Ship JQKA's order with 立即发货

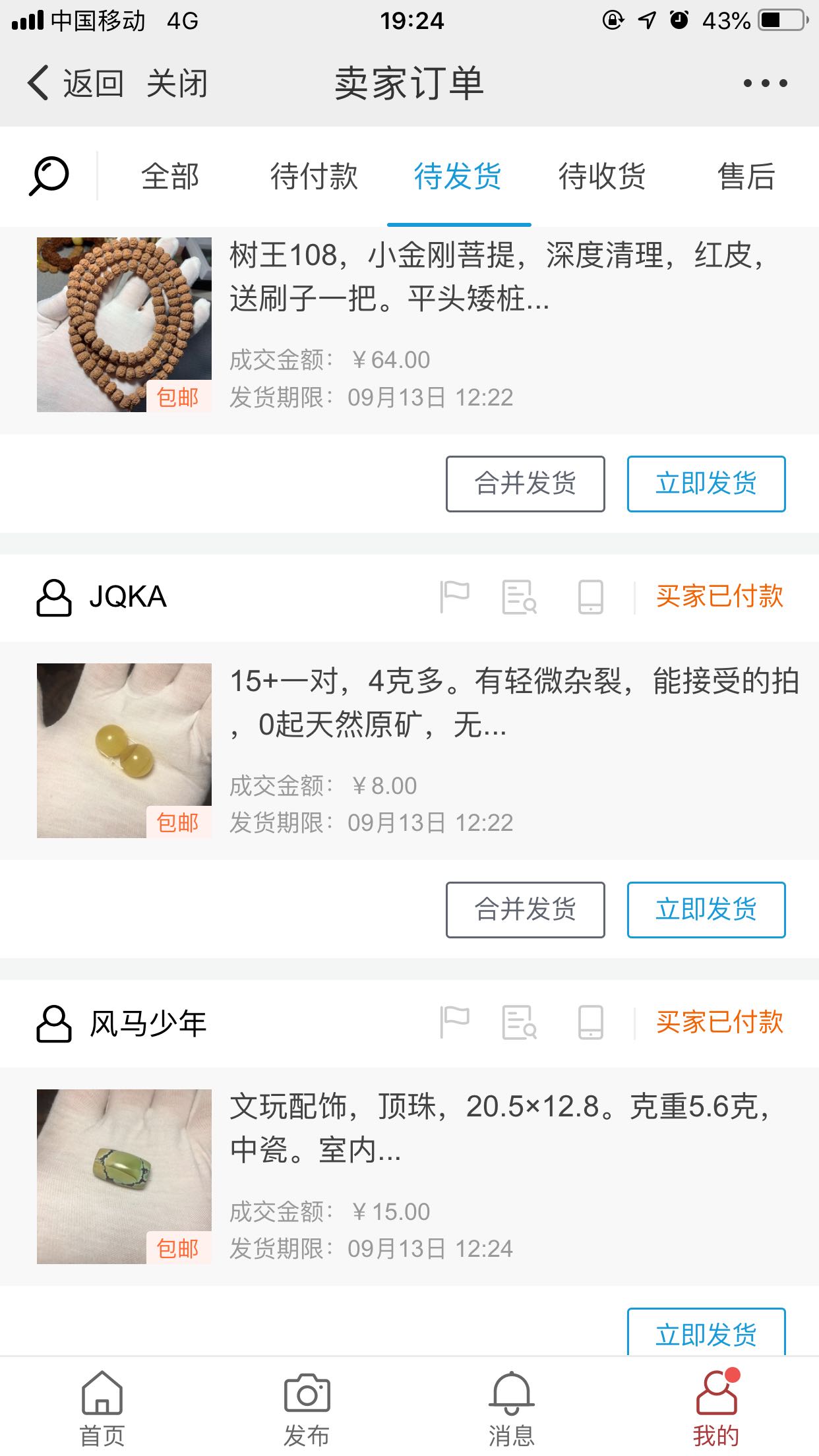(706, 909)
